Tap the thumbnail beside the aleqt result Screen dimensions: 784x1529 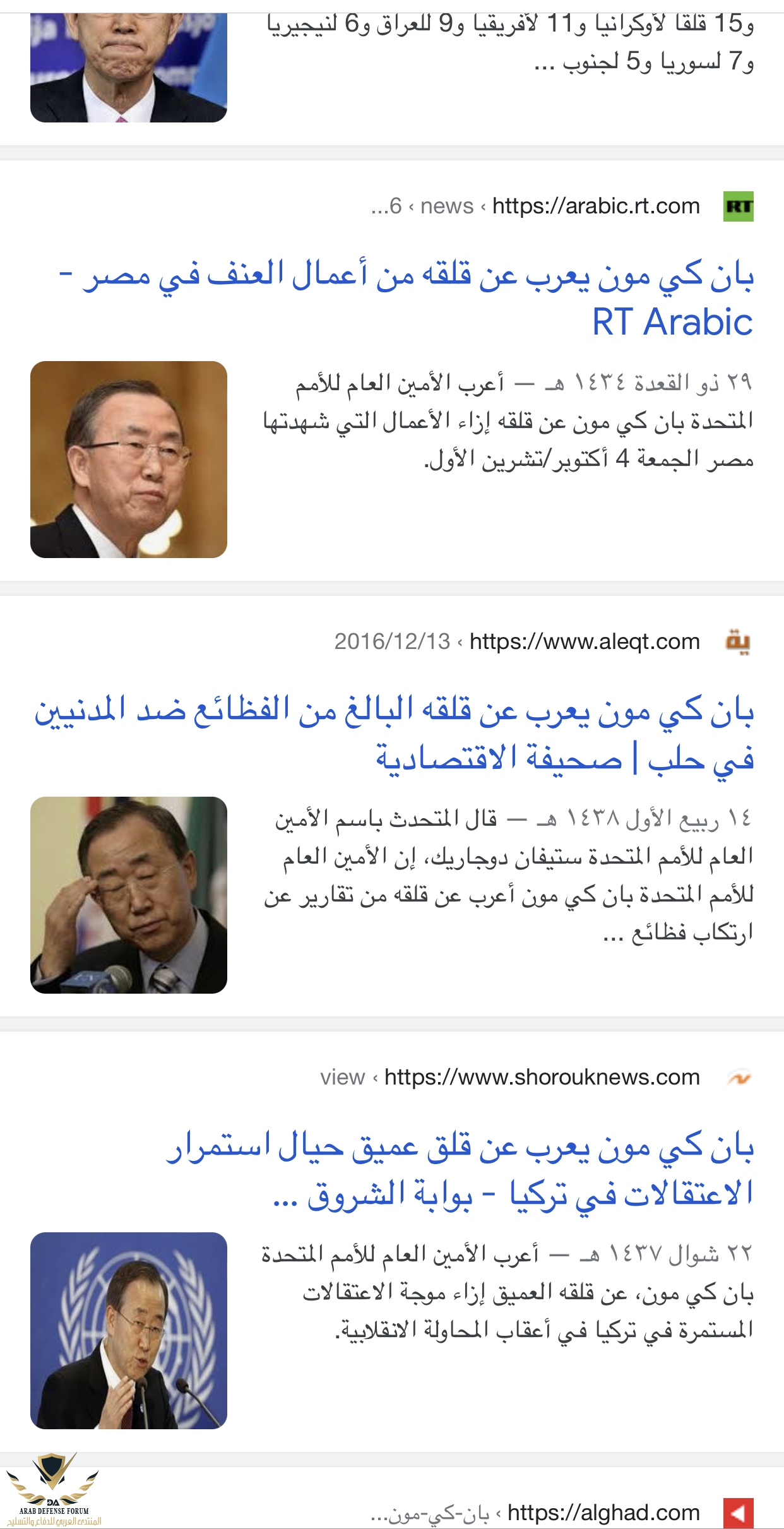(x=129, y=895)
